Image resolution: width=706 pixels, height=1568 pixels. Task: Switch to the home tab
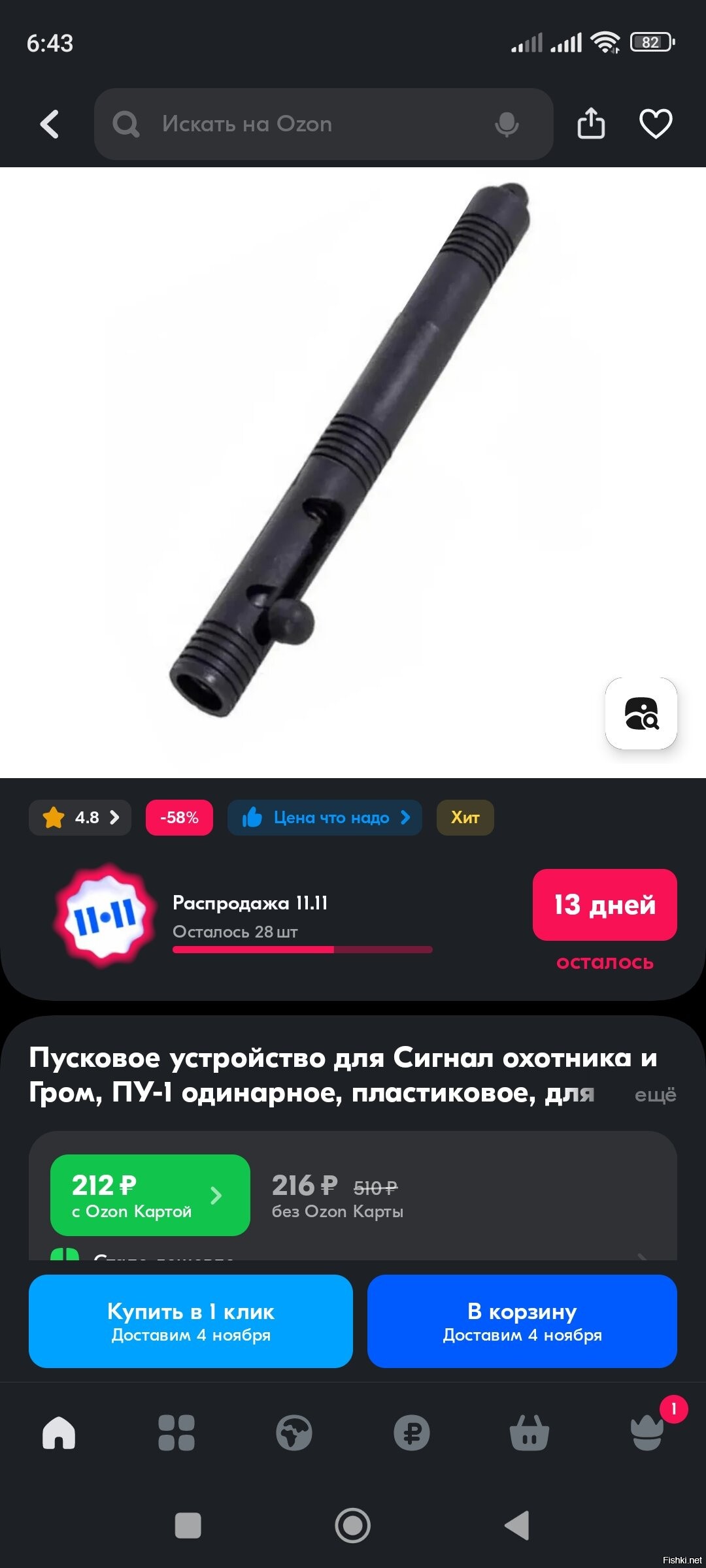tap(59, 1432)
